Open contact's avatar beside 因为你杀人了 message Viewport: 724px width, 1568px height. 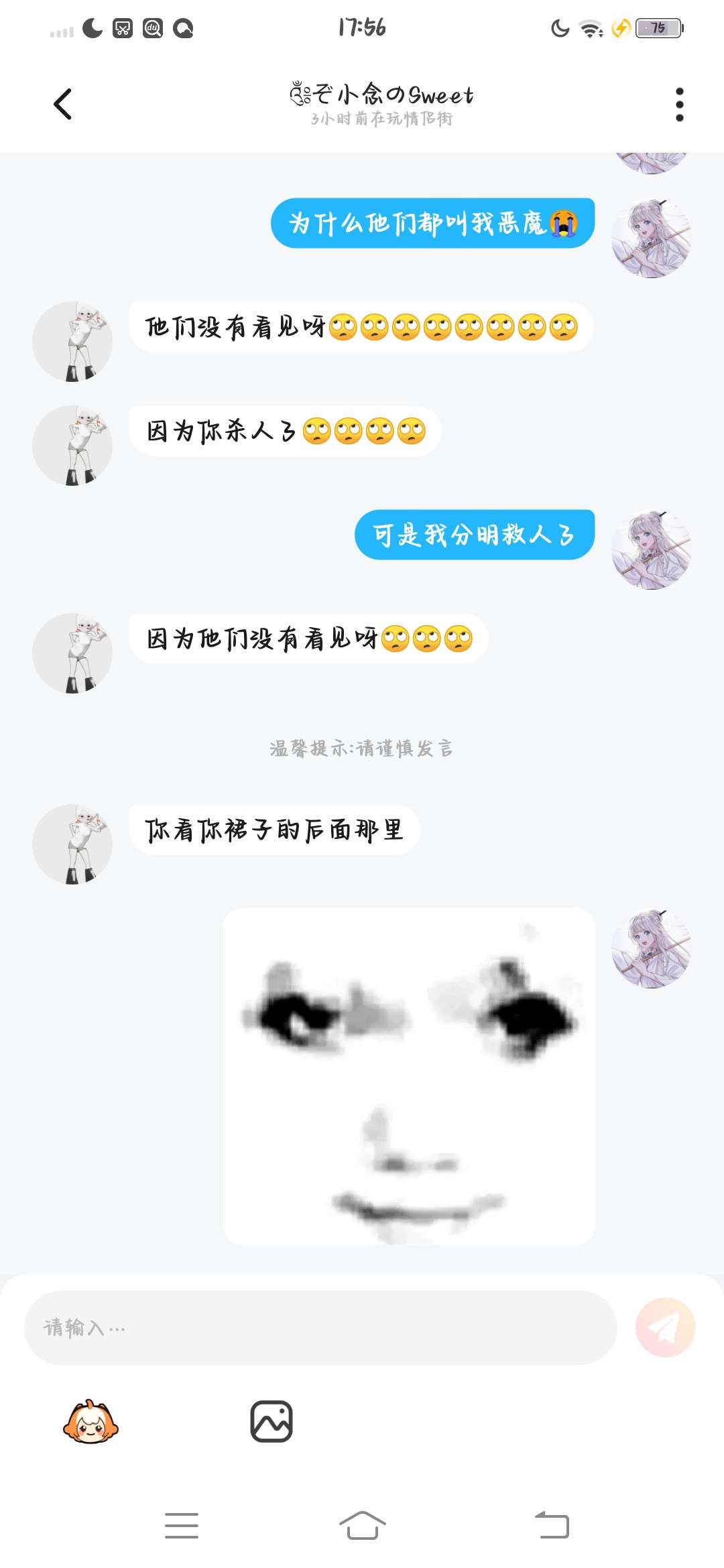point(72,446)
